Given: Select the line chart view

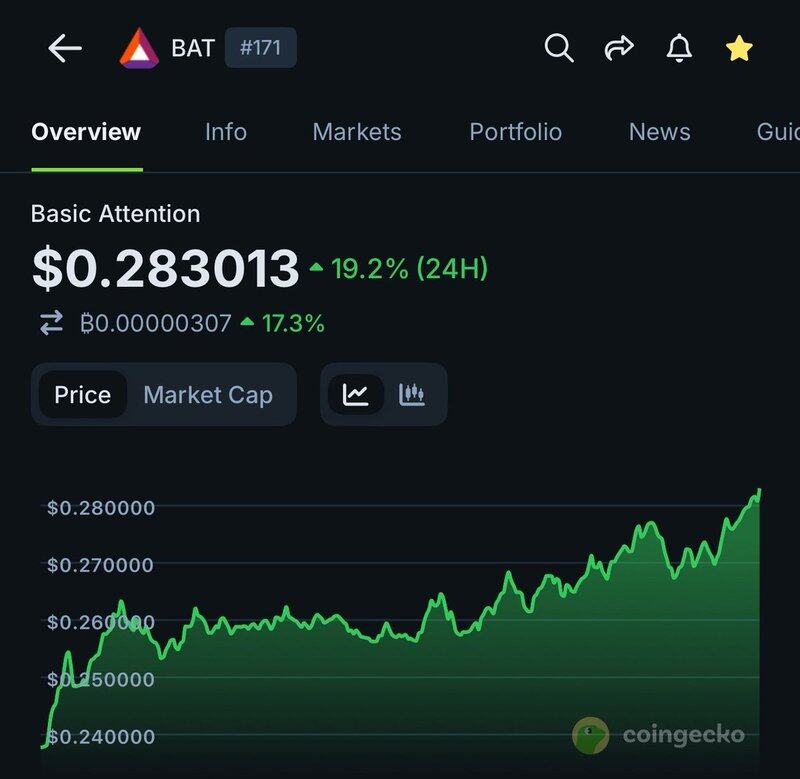Looking at the screenshot, I should 356,395.
